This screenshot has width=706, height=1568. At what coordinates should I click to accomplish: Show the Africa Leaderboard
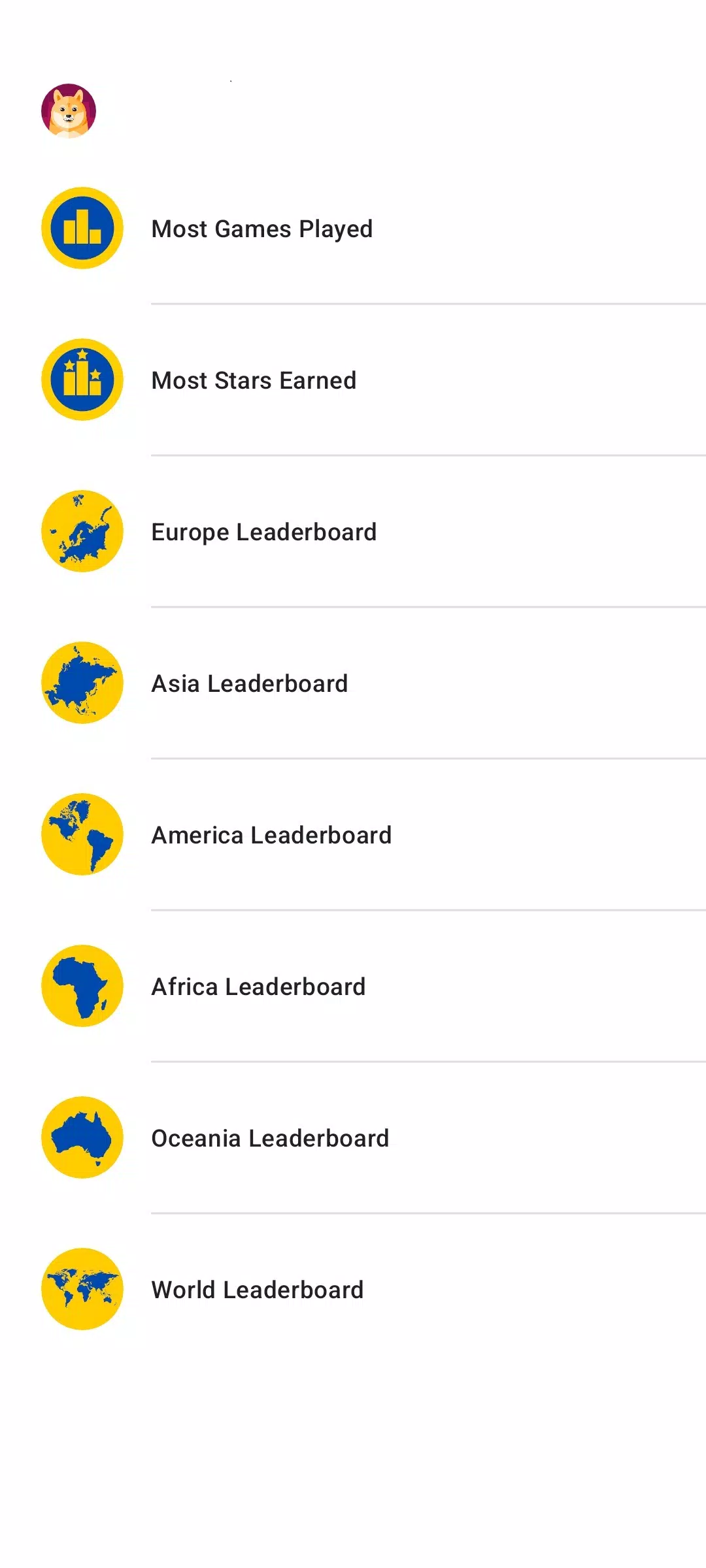coord(353,987)
